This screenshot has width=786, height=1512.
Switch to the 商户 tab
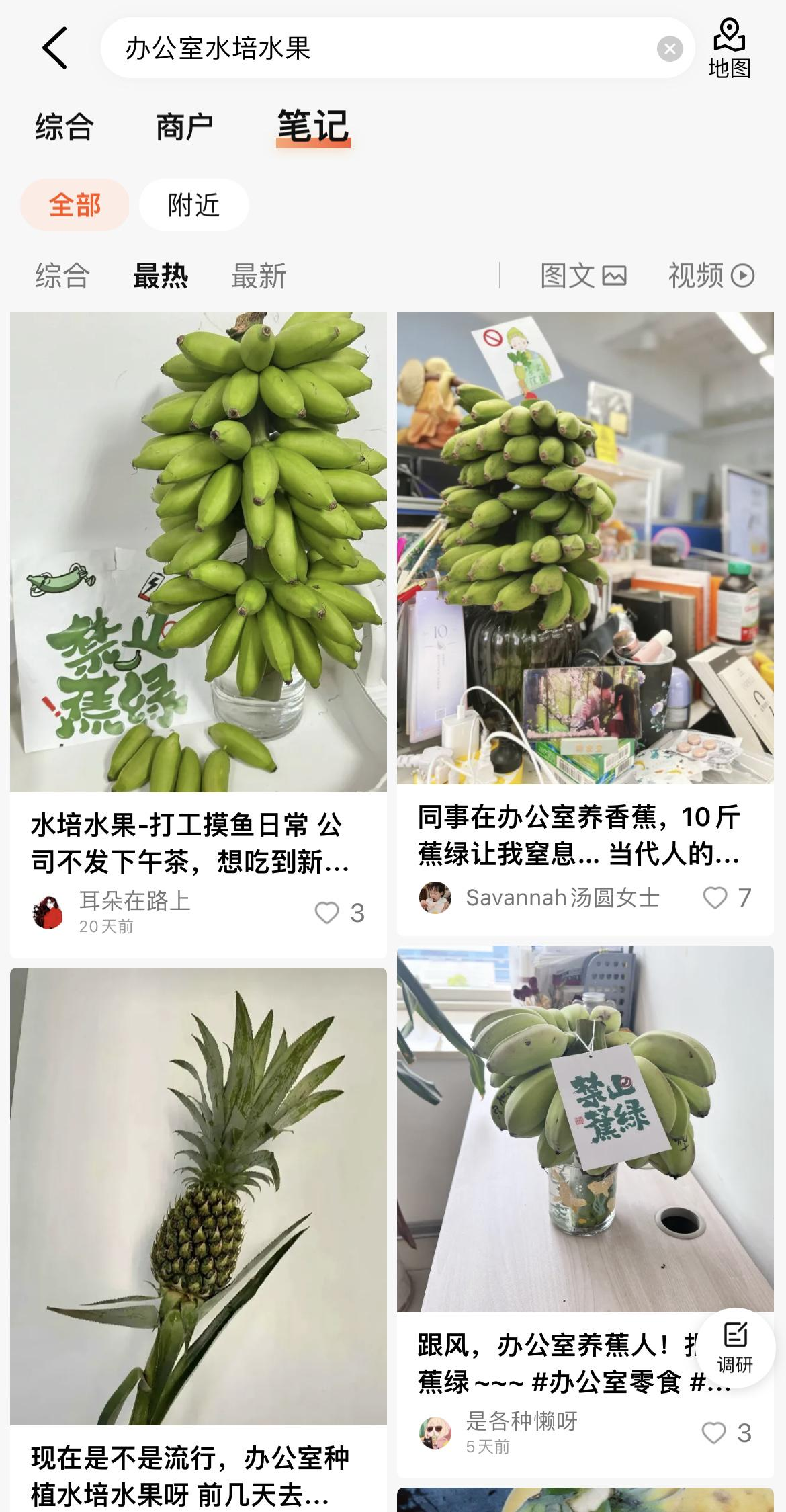pos(184,127)
